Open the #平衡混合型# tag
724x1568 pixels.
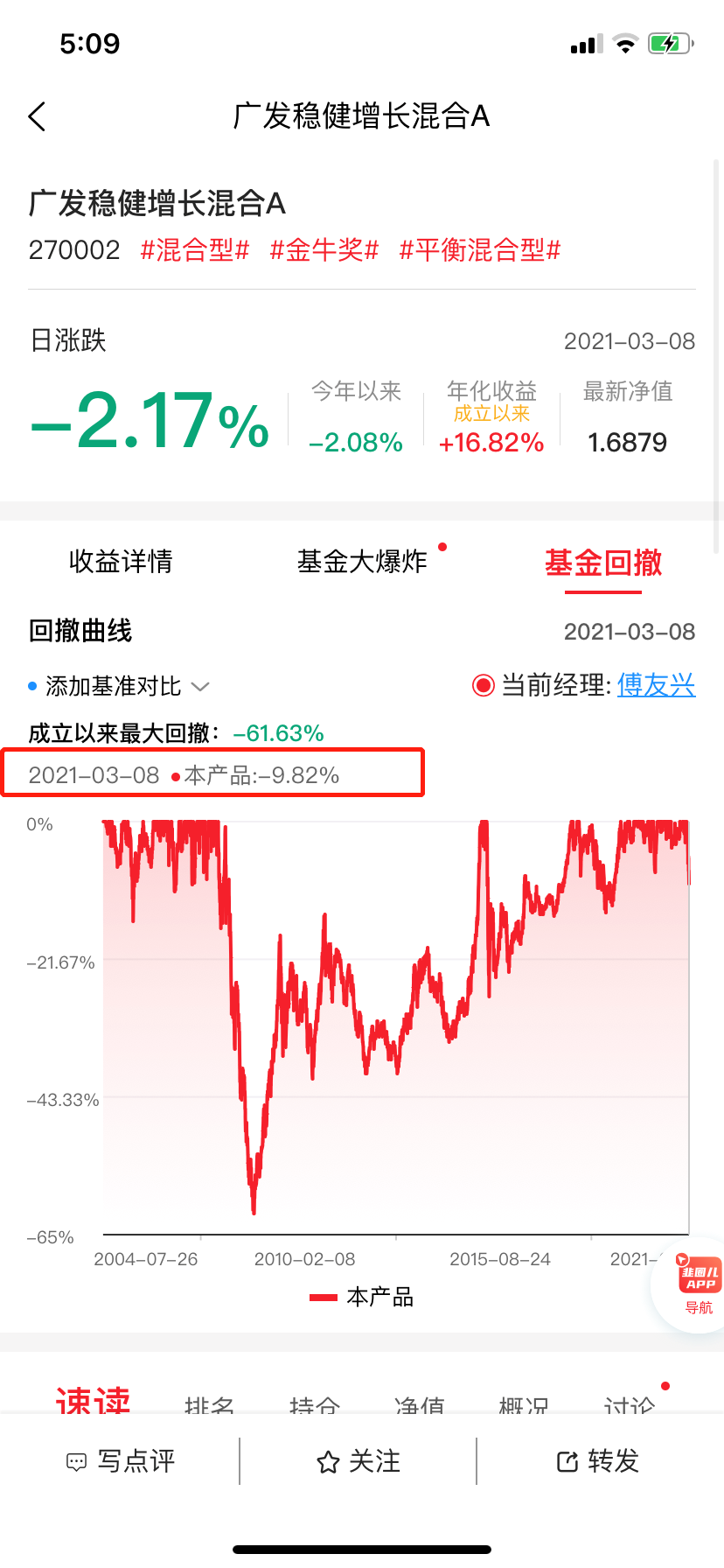(x=480, y=250)
